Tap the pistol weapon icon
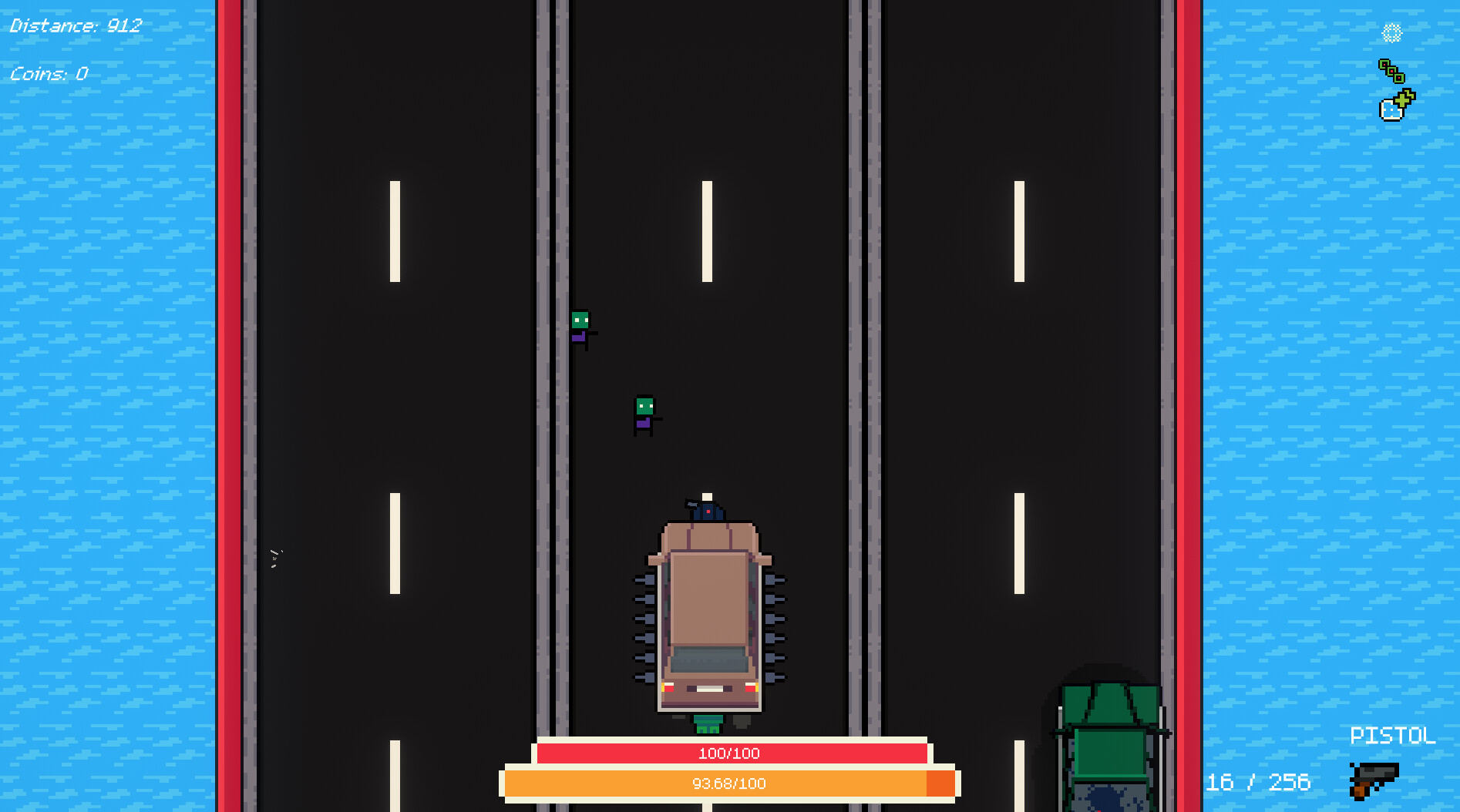1460x812 pixels. tap(1373, 780)
